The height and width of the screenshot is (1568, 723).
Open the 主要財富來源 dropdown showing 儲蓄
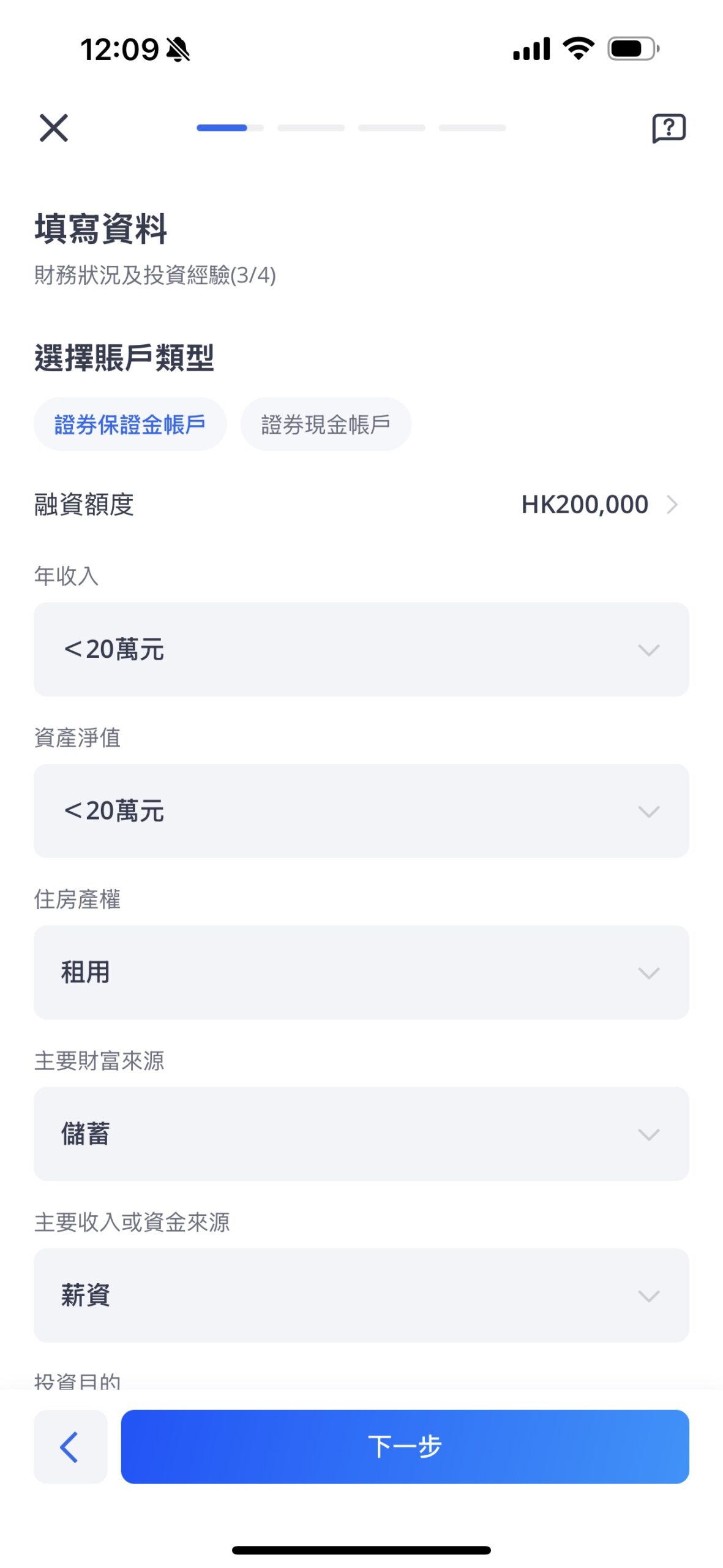(x=361, y=1135)
